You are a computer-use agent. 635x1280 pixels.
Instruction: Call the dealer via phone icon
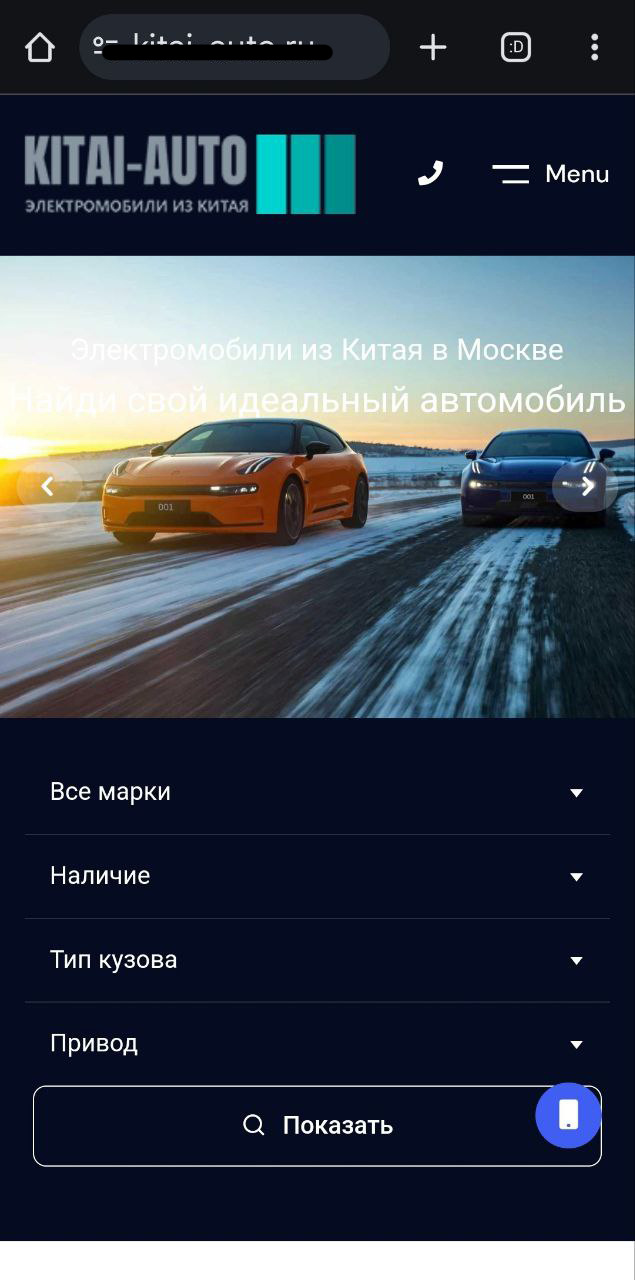coord(430,174)
